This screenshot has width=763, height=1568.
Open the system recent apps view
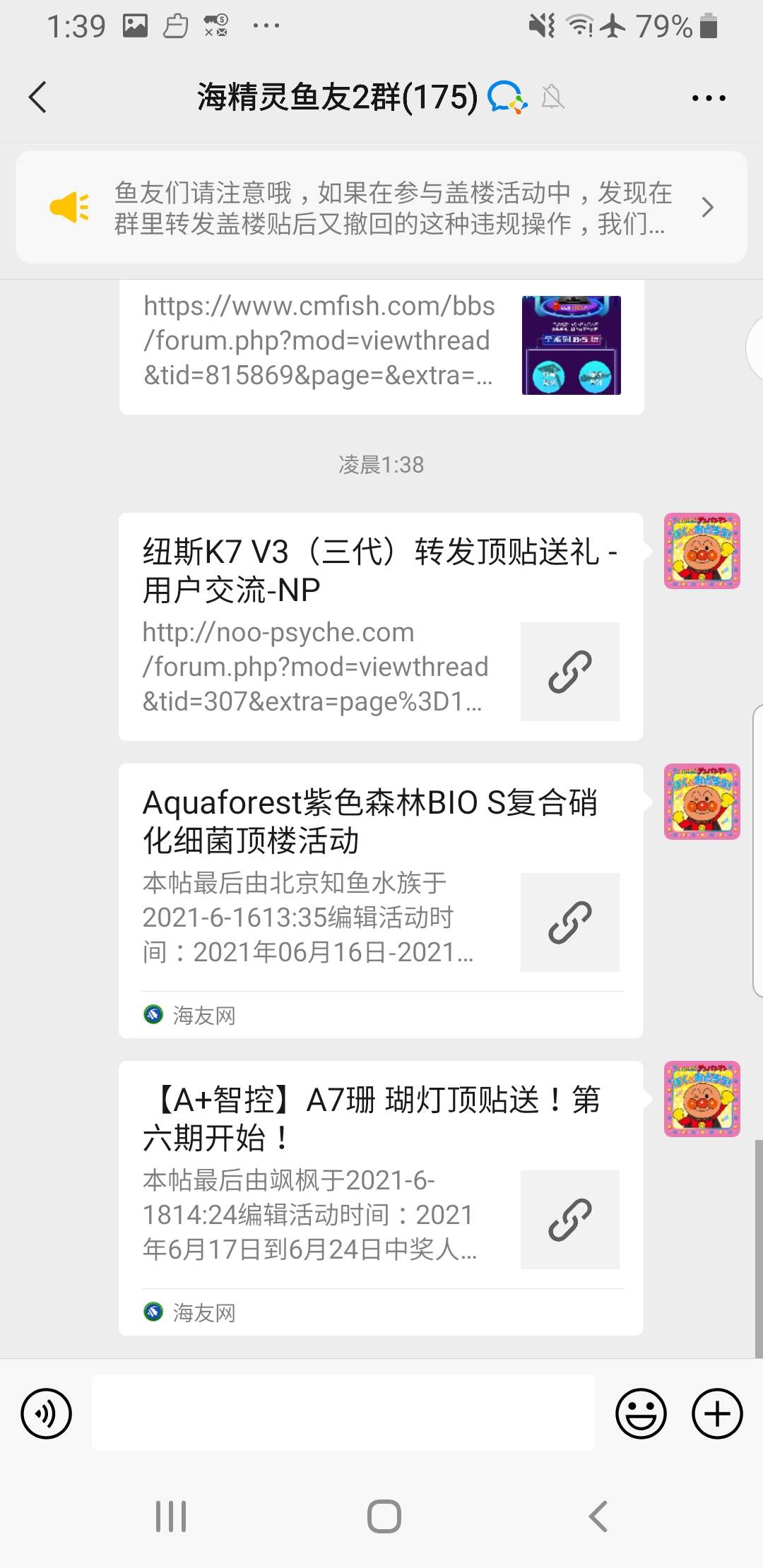[x=171, y=1516]
